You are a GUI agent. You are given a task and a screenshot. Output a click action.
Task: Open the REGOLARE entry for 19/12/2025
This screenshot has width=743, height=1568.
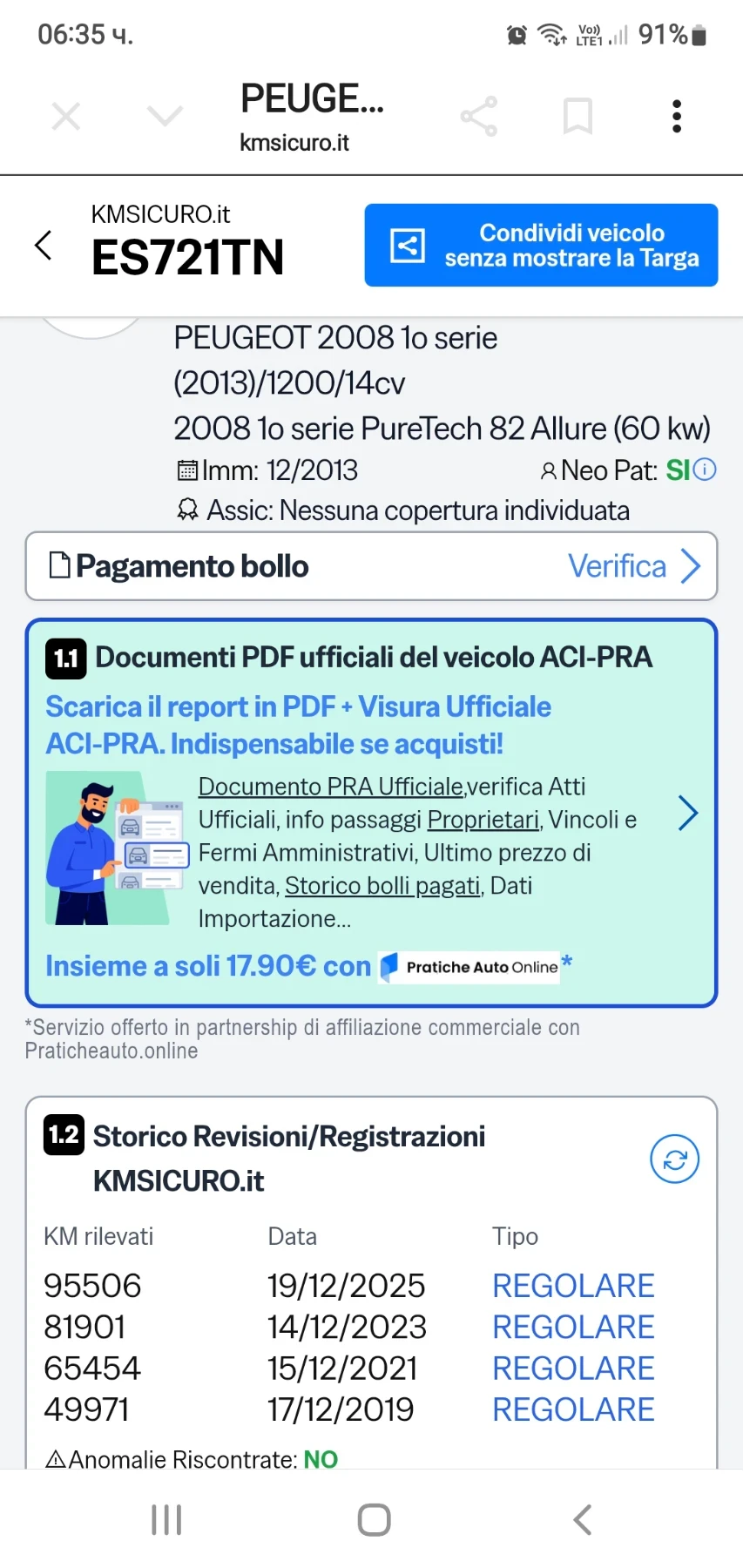coord(572,1286)
